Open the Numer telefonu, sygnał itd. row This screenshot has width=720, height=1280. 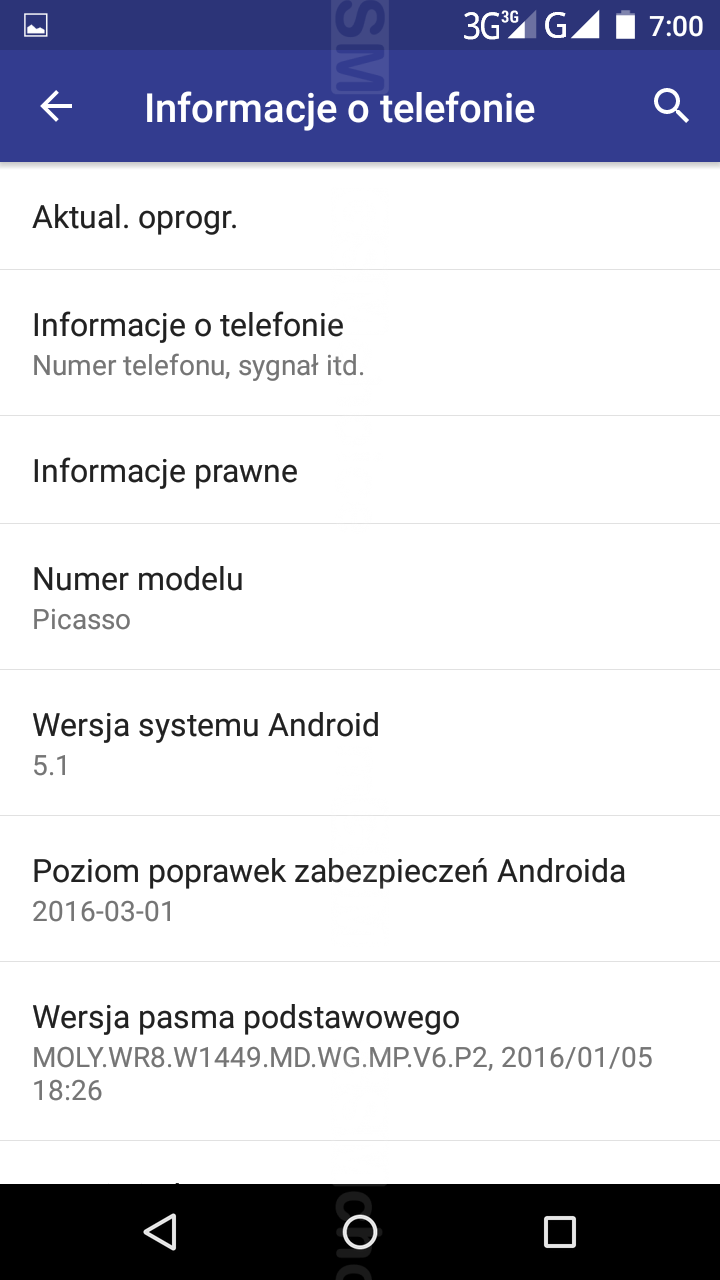360,343
